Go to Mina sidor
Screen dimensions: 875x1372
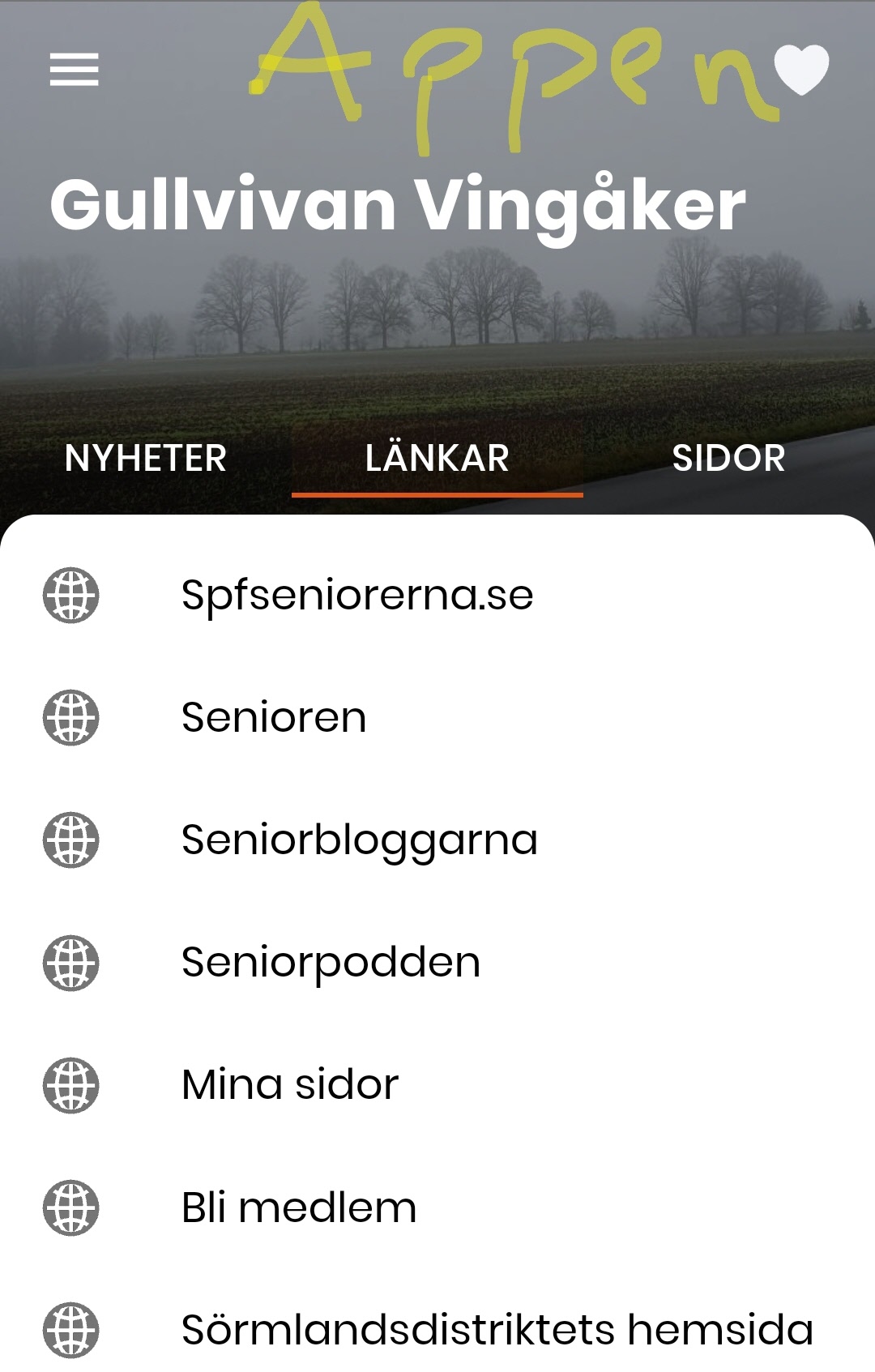(x=290, y=1085)
